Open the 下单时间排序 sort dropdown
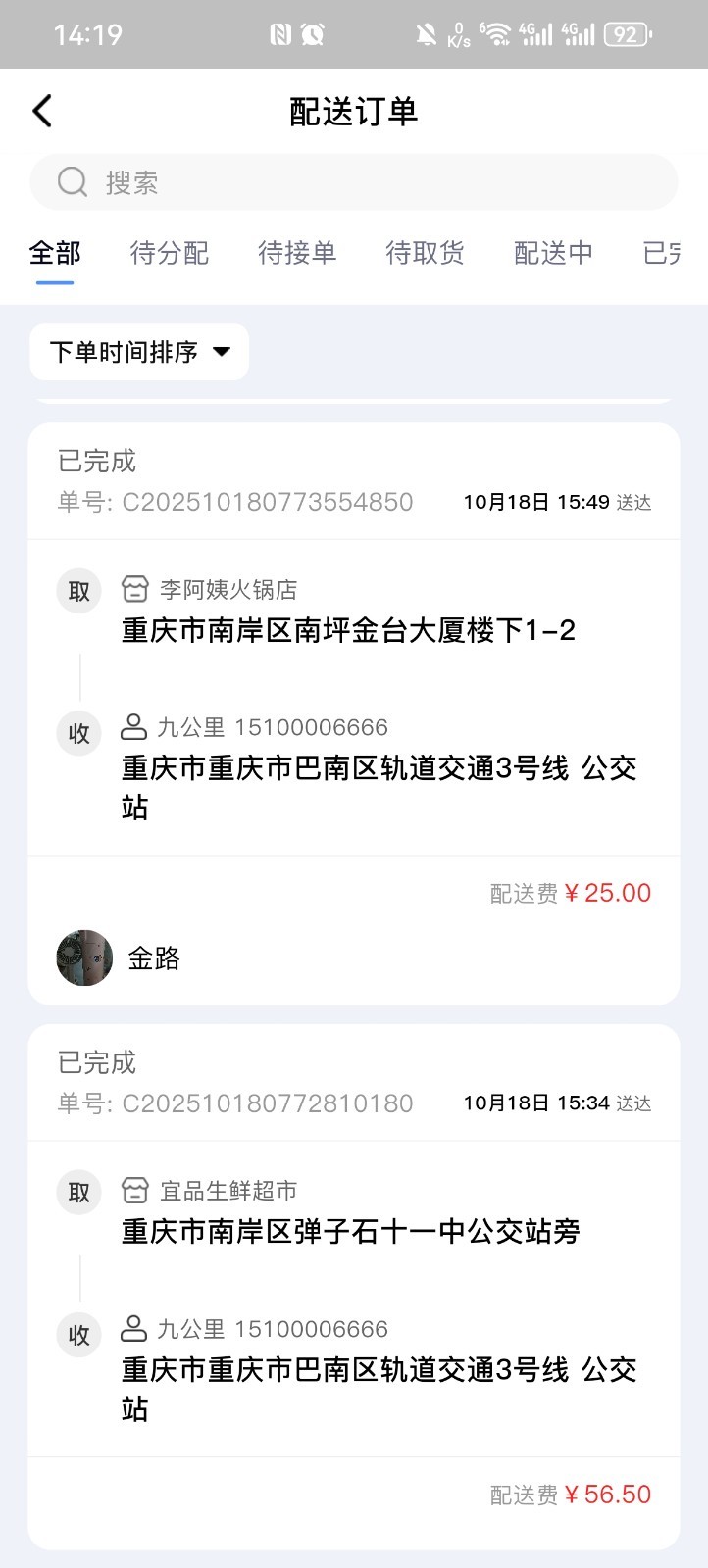The width and height of the screenshot is (708, 1568). point(138,351)
